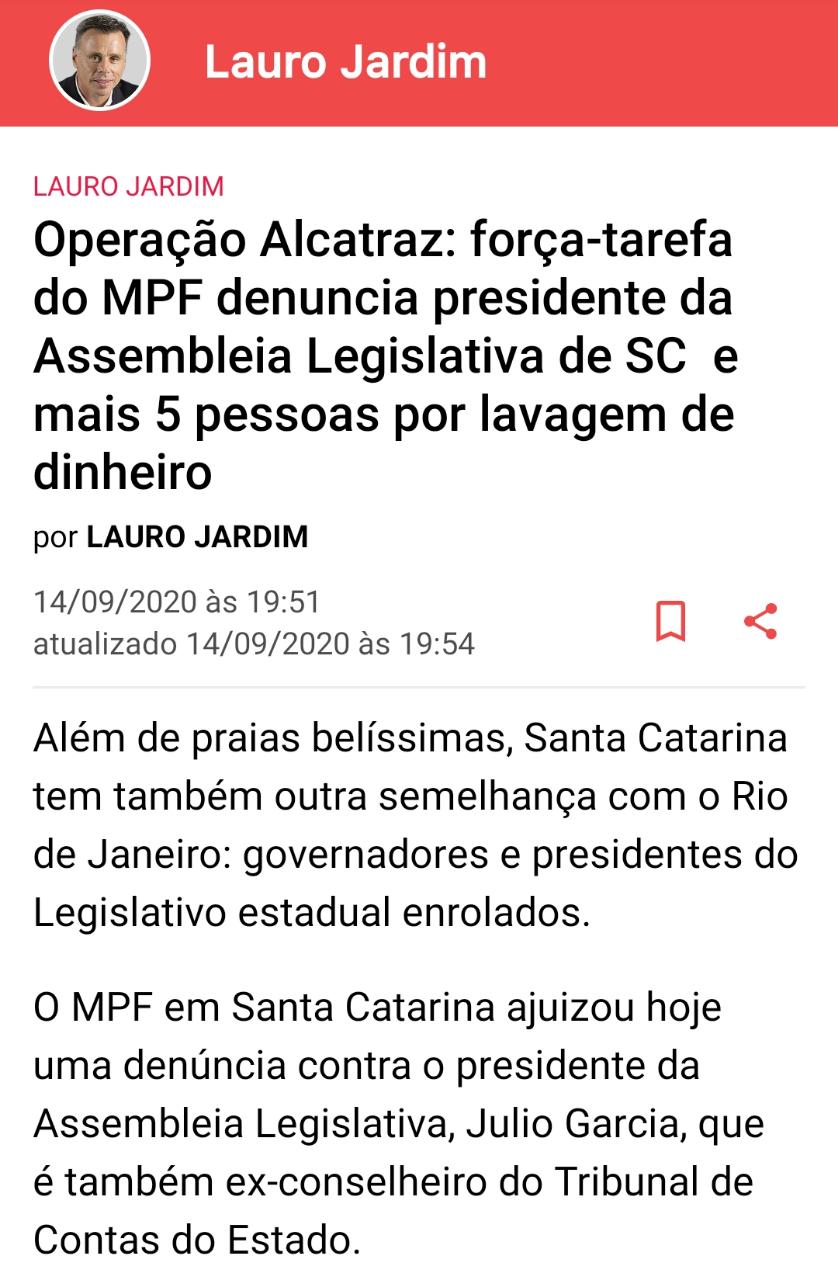Share this article
This screenshot has height=1280, width=838.
(761, 621)
